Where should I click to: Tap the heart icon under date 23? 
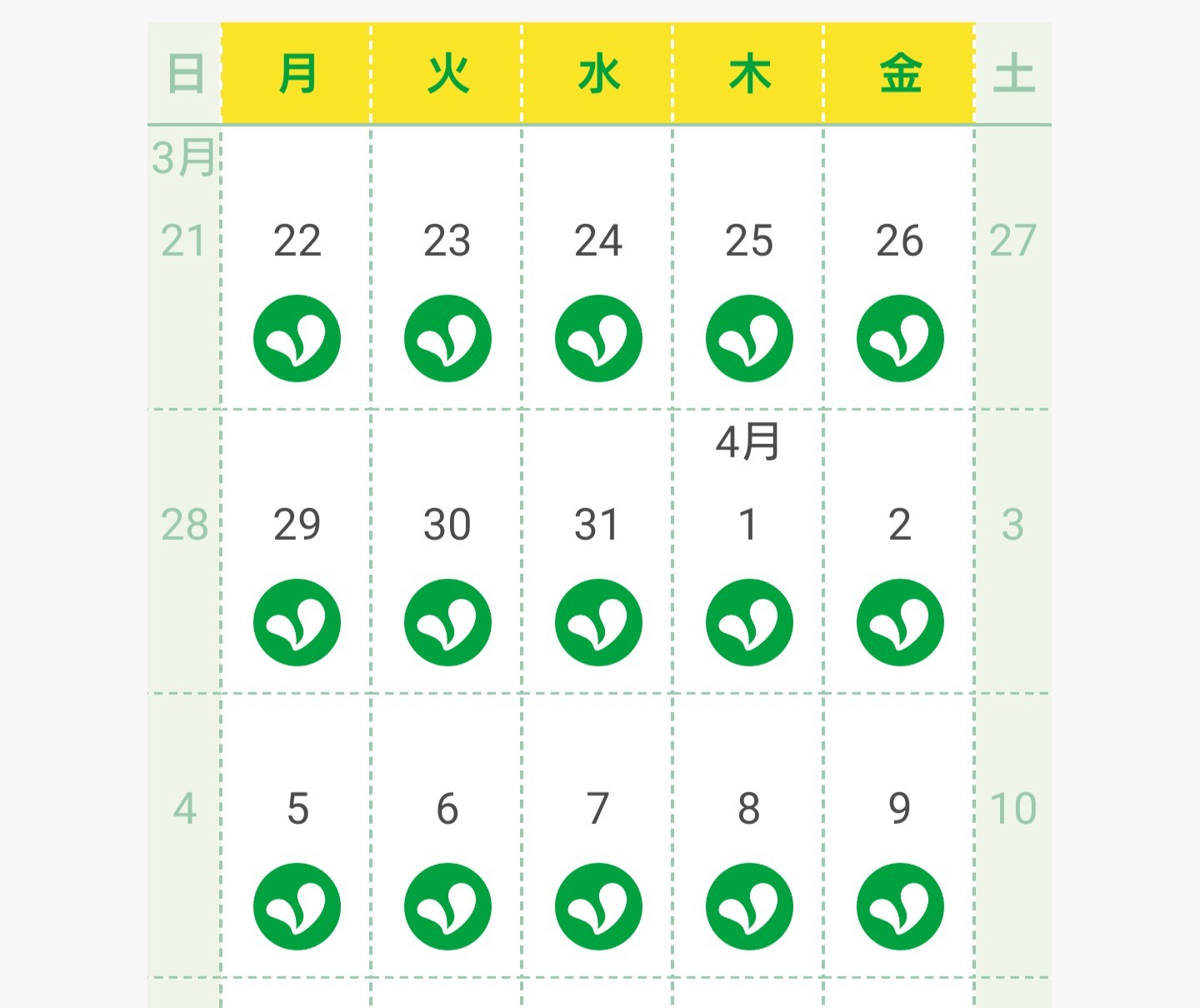pyautogui.click(x=447, y=338)
